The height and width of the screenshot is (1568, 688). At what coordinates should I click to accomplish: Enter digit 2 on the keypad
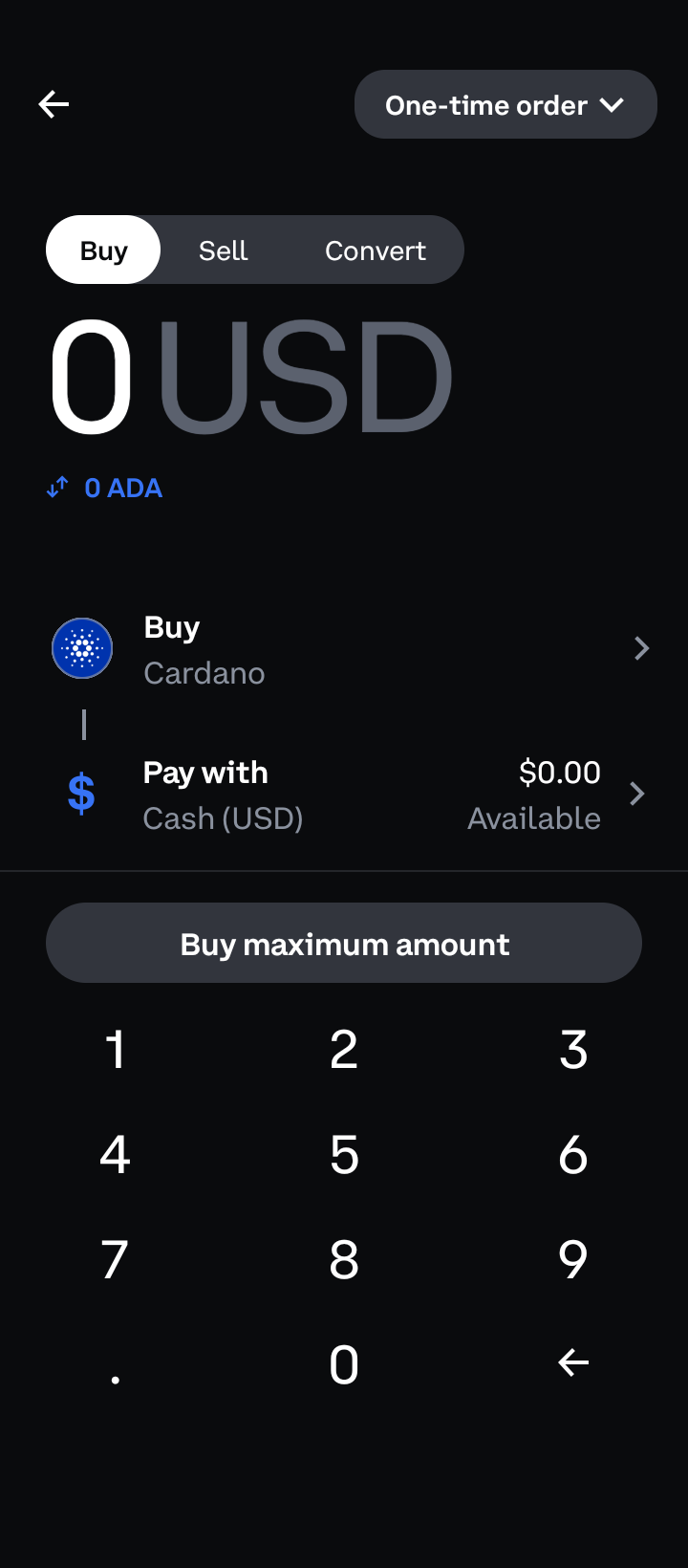click(x=344, y=1050)
